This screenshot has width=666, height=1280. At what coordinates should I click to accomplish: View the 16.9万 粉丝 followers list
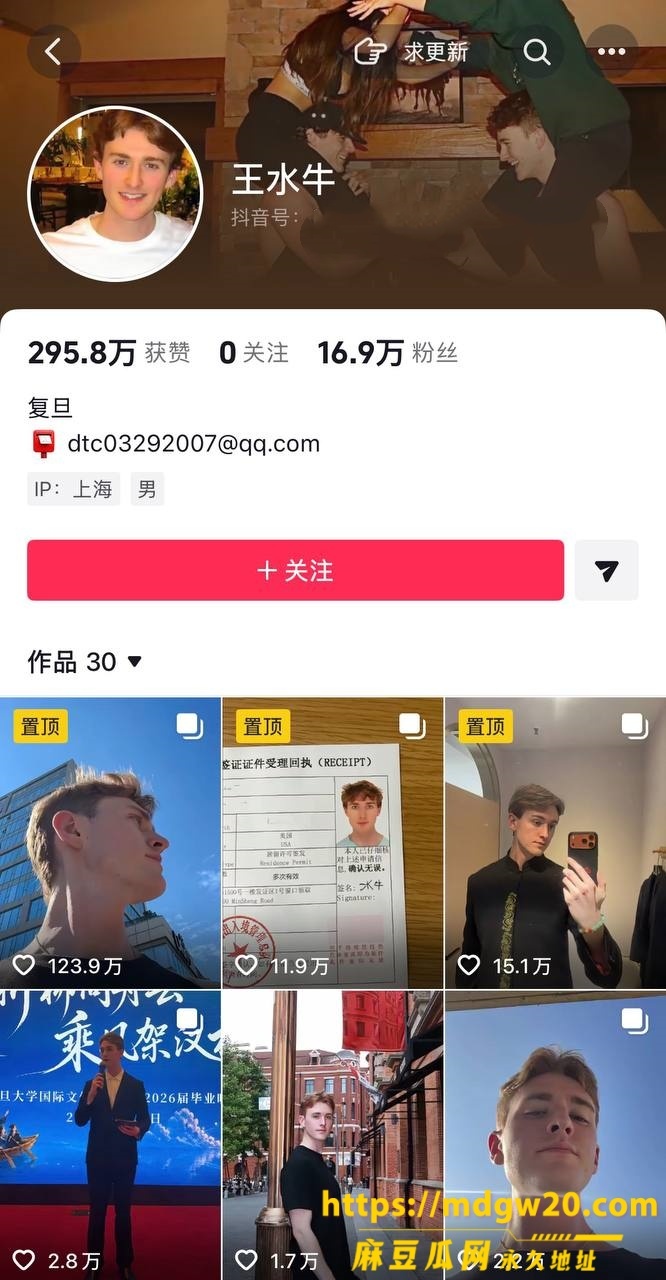pos(388,353)
